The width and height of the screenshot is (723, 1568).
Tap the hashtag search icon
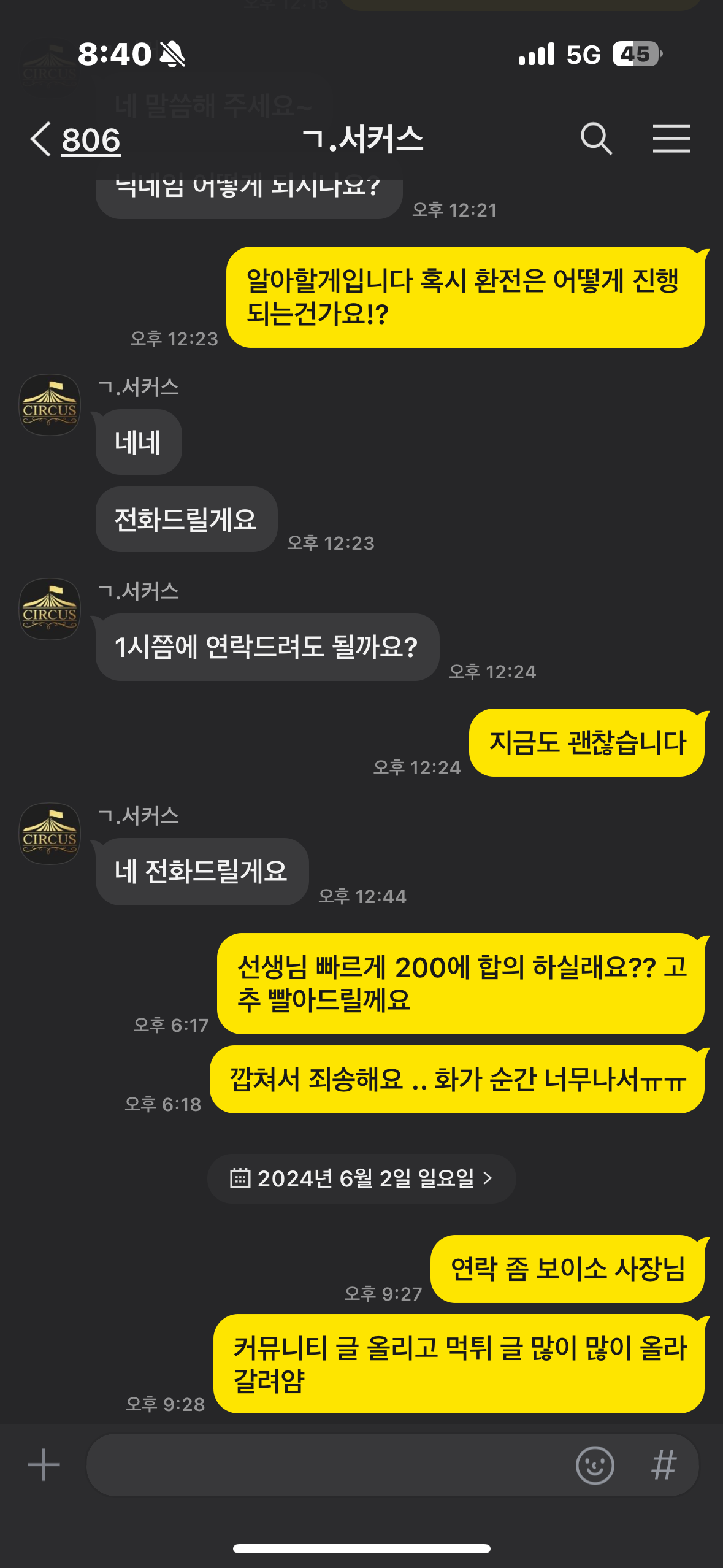[664, 1465]
